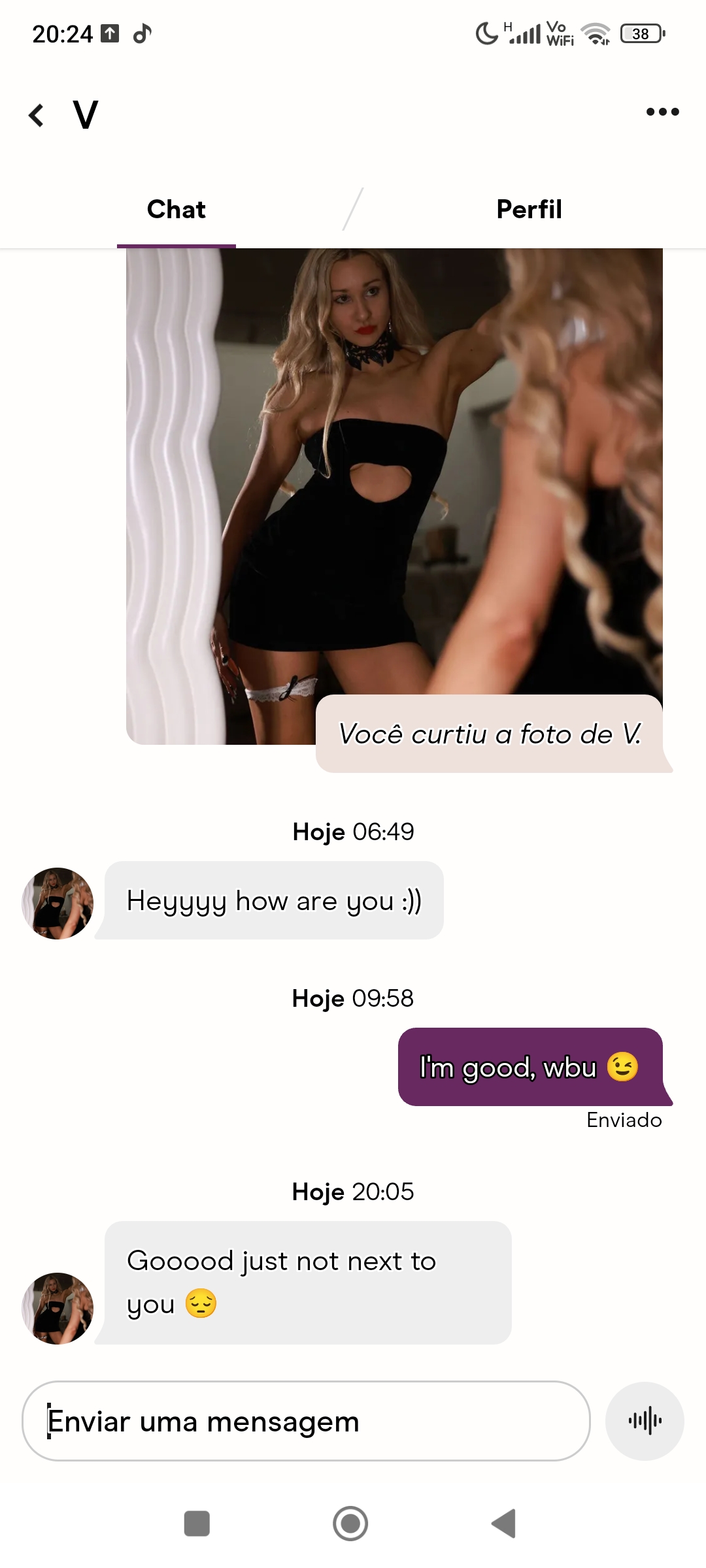This screenshot has width=706, height=1568.
Task: Select the Chat tab
Action: (x=176, y=209)
